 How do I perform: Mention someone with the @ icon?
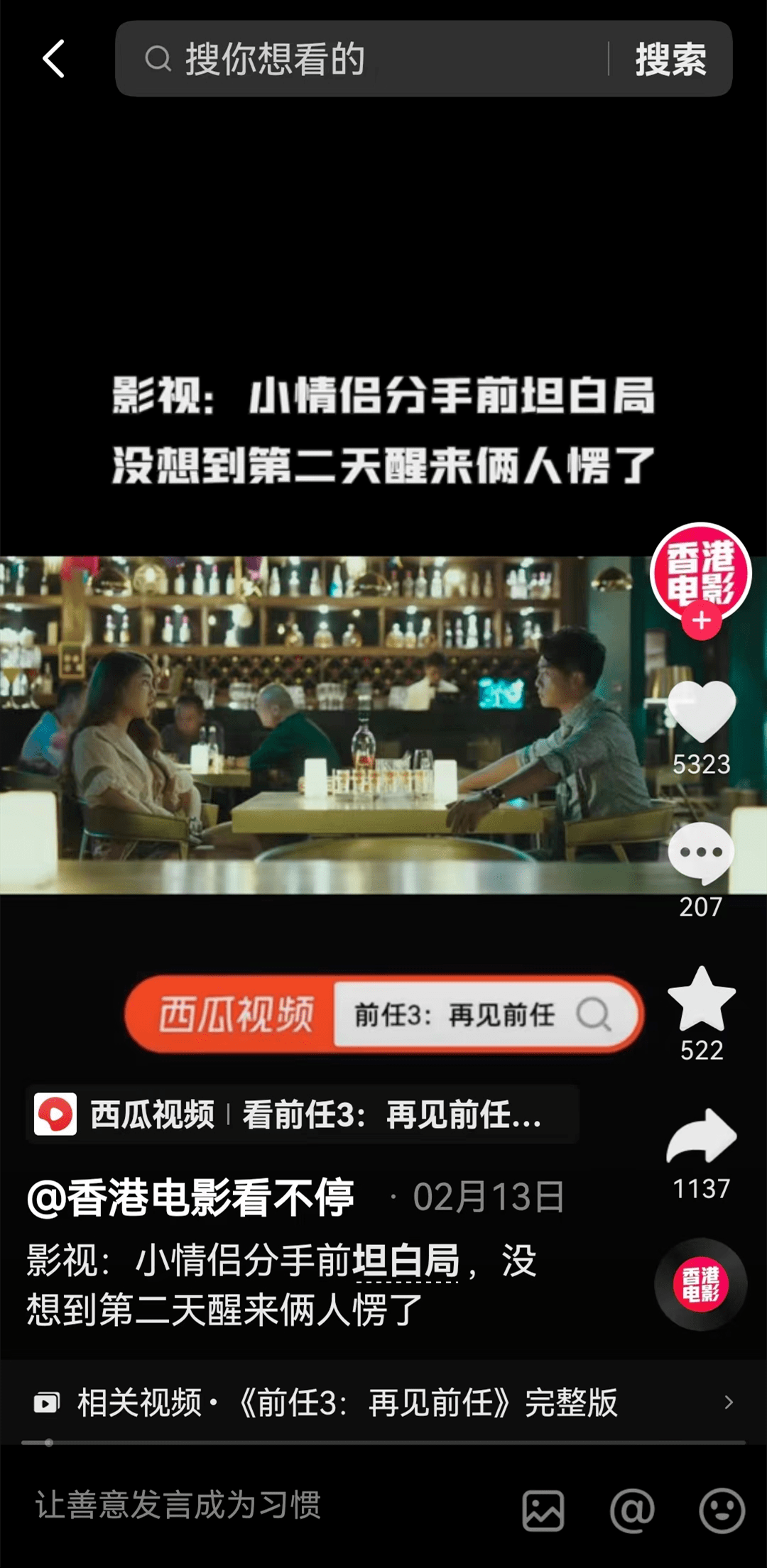tap(631, 1511)
